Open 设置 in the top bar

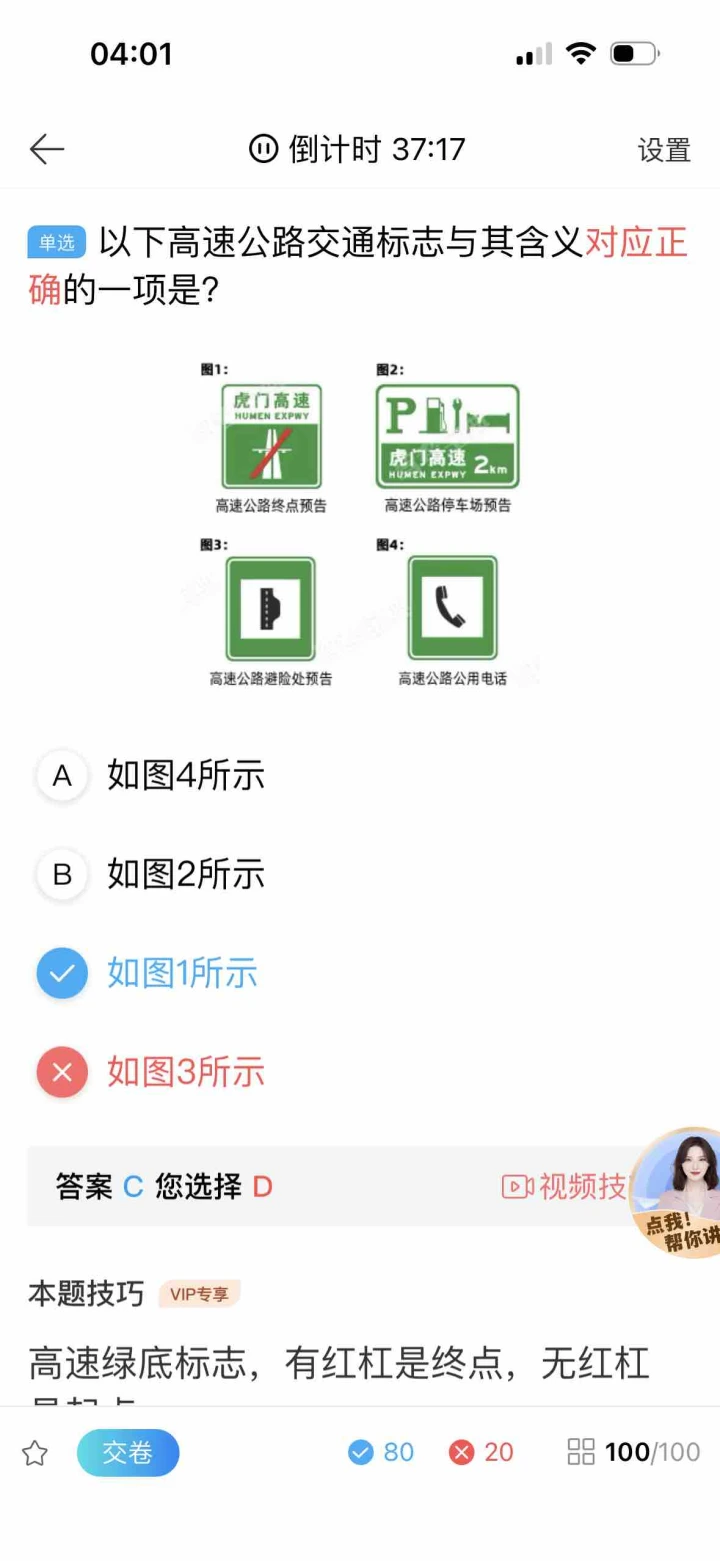(x=665, y=151)
